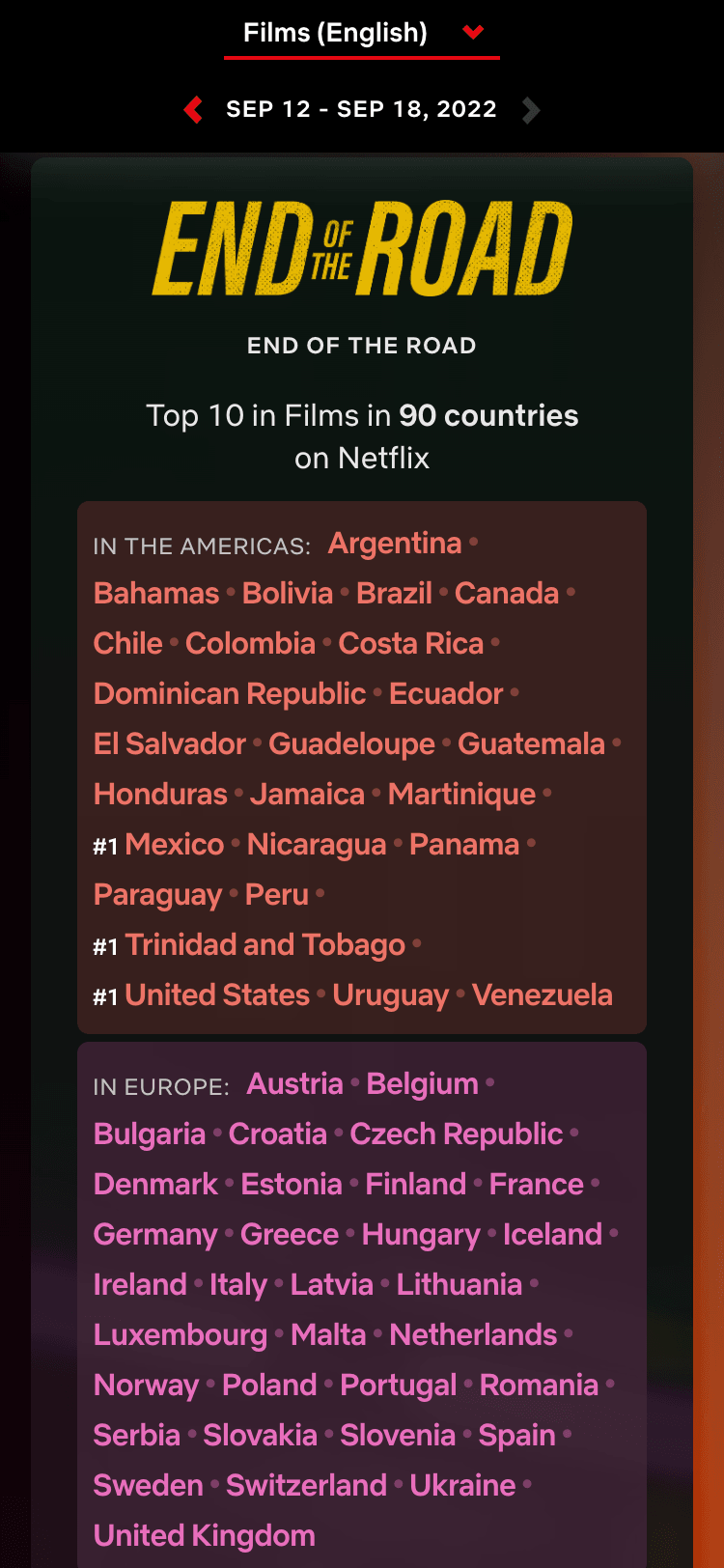Open the United Kingdom country link
Image resolution: width=724 pixels, height=1568 pixels.
(x=205, y=1535)
